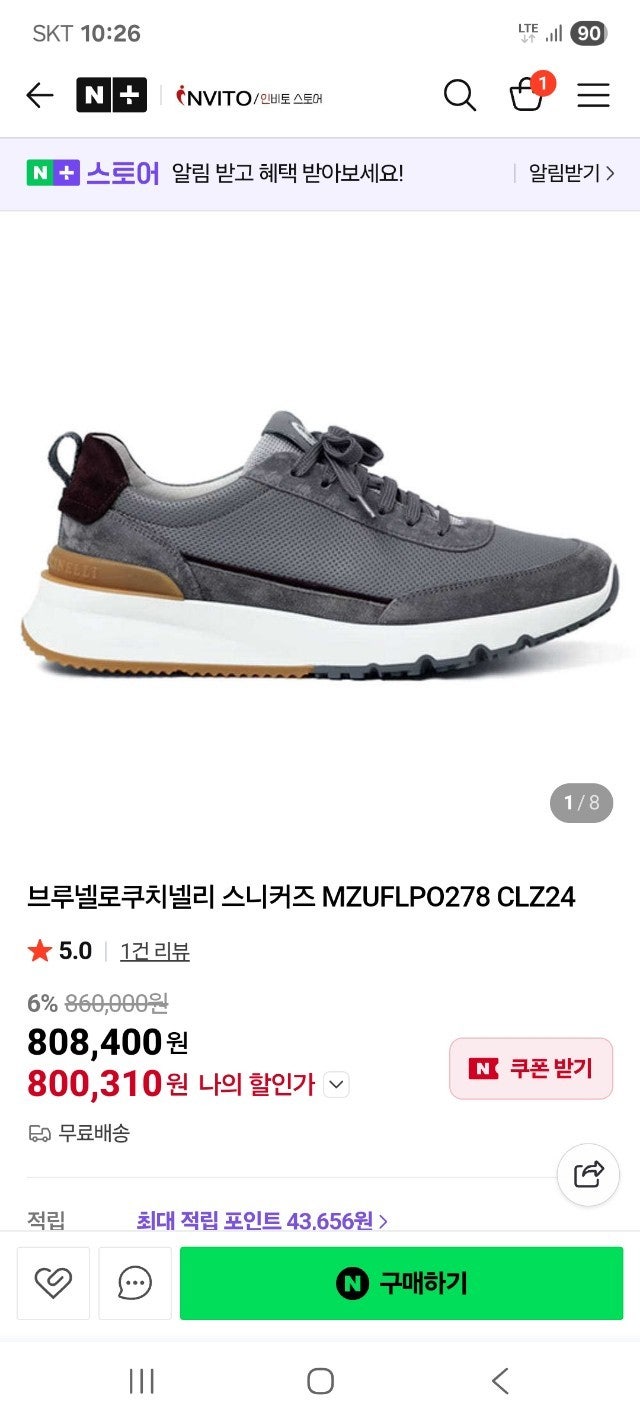
Task: Open 최대 적립 포인트 details
Action: tap(262, 1220)
